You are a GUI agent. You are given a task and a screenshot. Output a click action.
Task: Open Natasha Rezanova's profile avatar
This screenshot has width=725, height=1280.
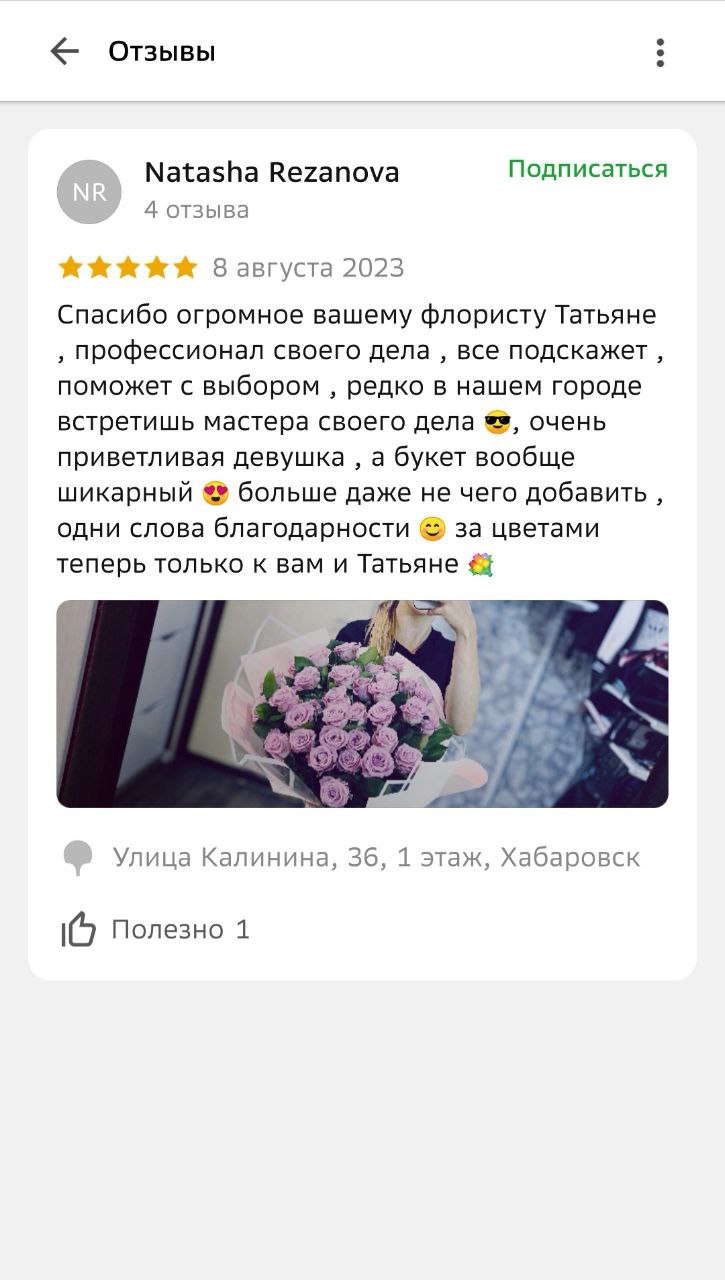(x=89, y=192)
